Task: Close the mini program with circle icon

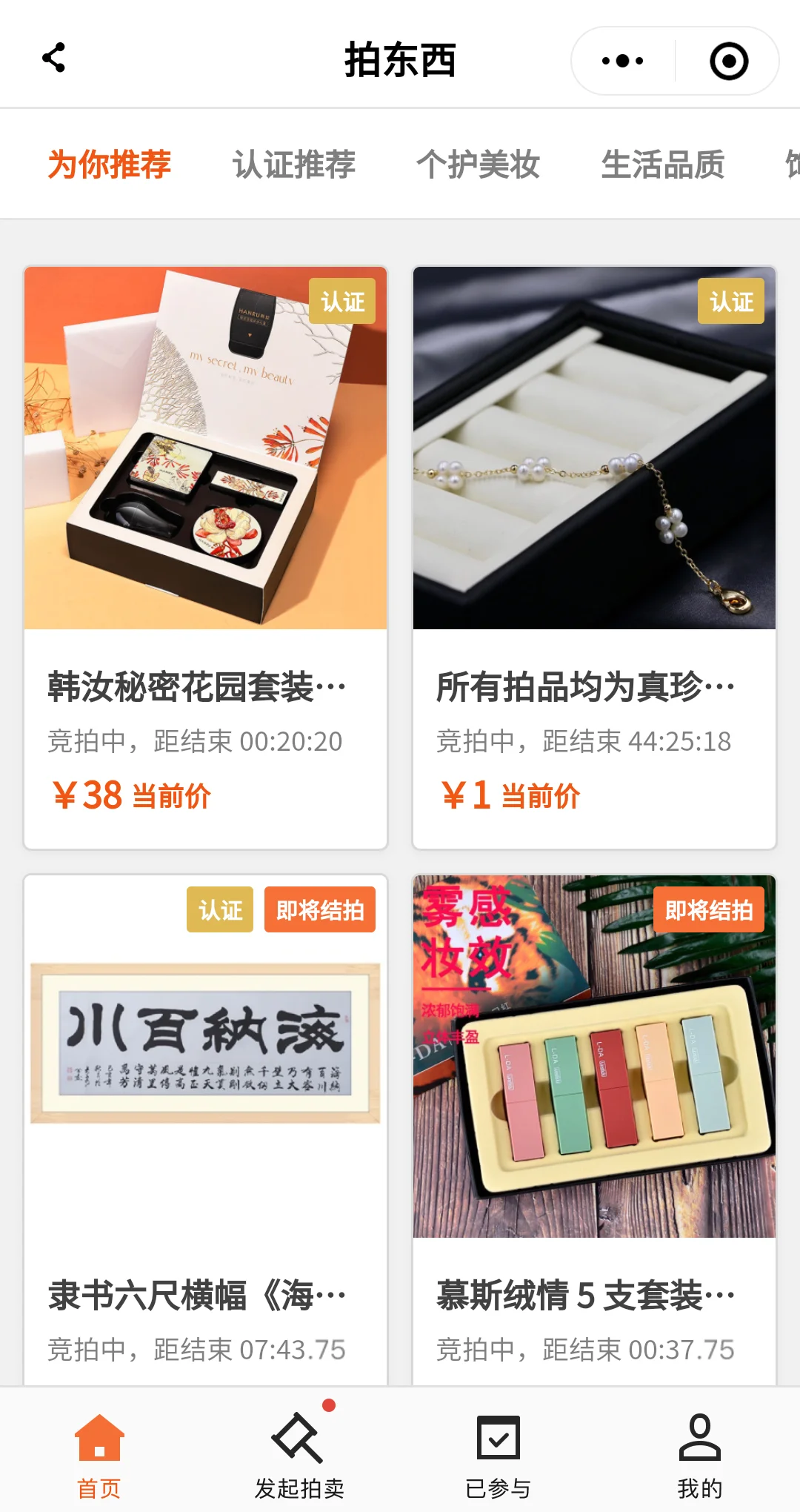Action: point(729,61)
